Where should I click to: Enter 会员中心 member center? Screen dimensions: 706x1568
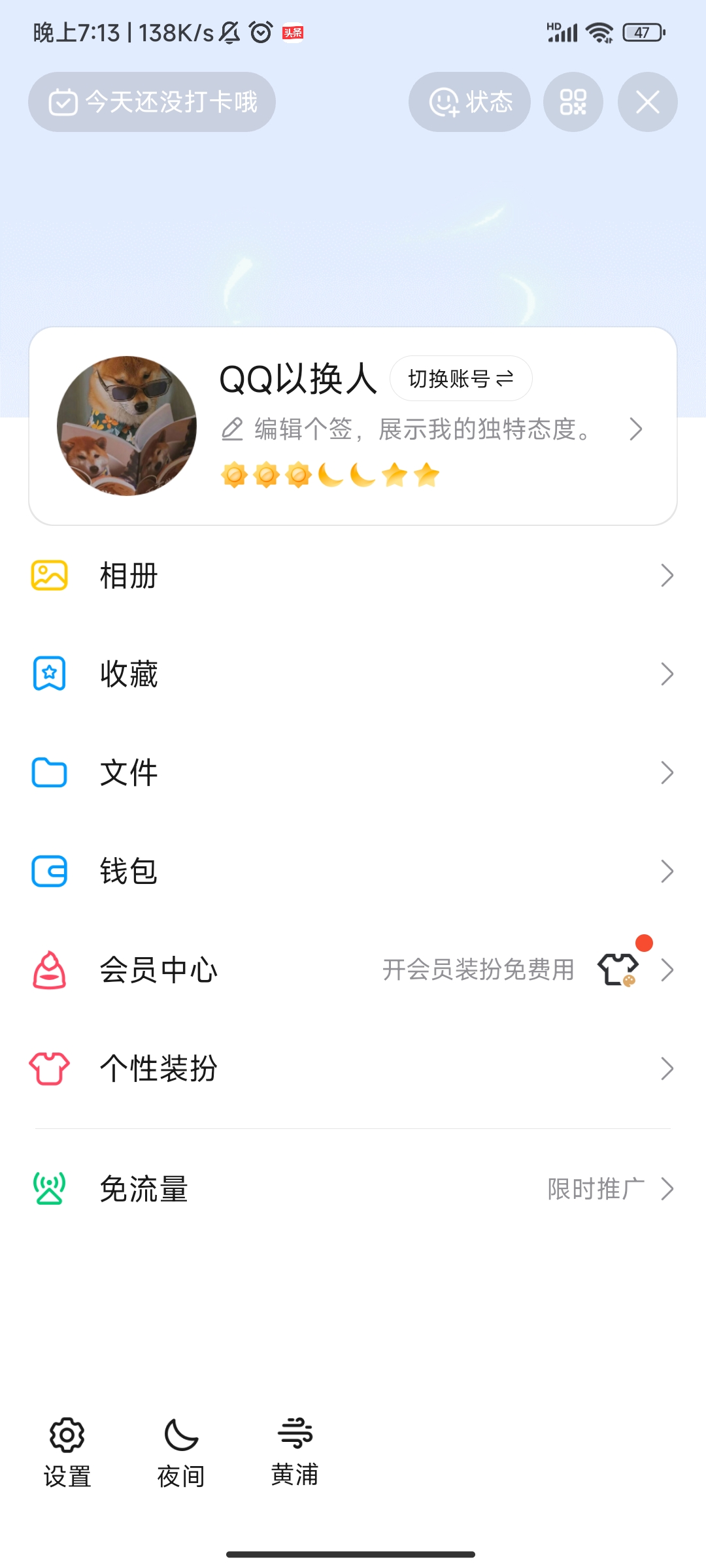click(x=353, y=970)
